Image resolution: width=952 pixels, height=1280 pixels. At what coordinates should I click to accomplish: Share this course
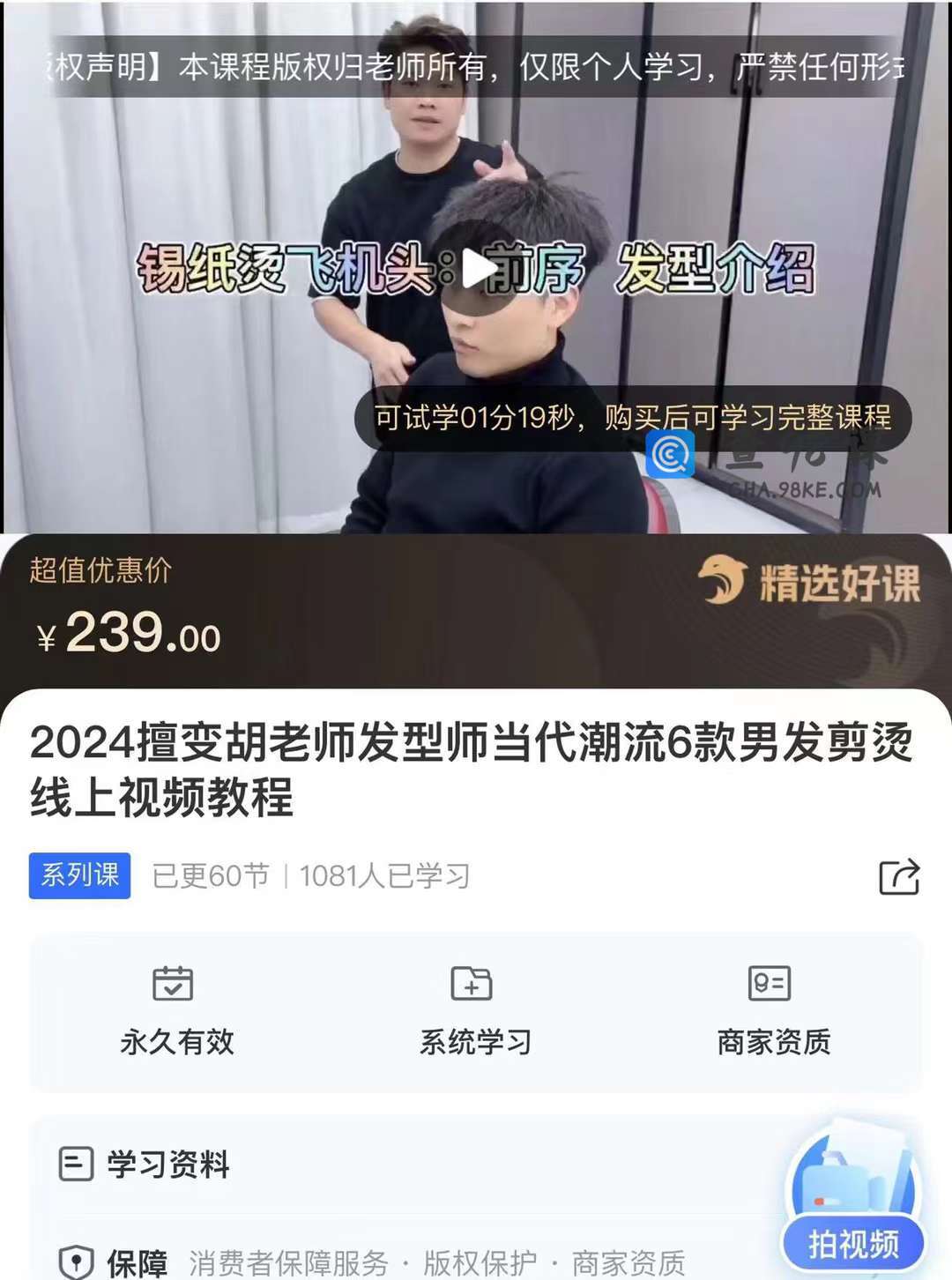(x=899, y=877)
